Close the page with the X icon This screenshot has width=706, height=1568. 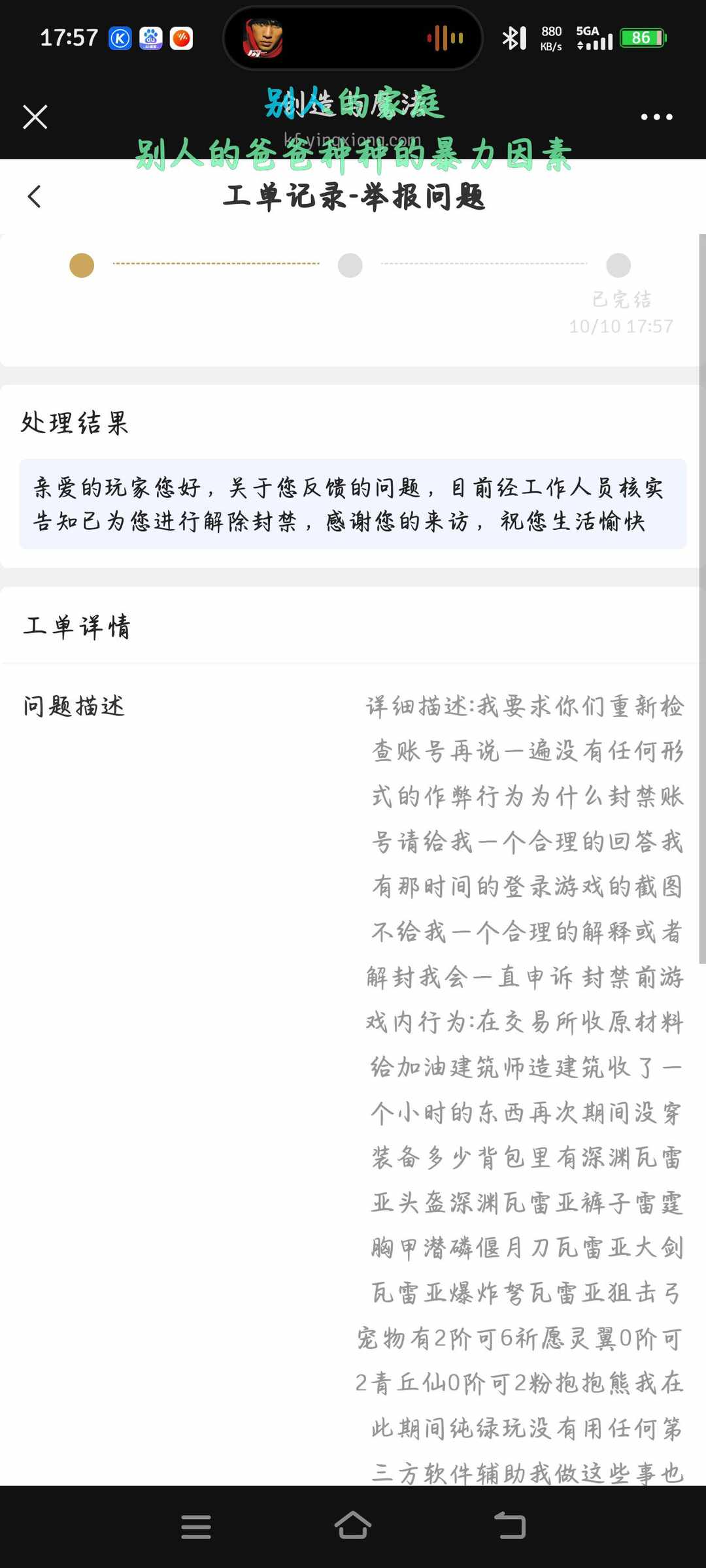click(34, 116)
